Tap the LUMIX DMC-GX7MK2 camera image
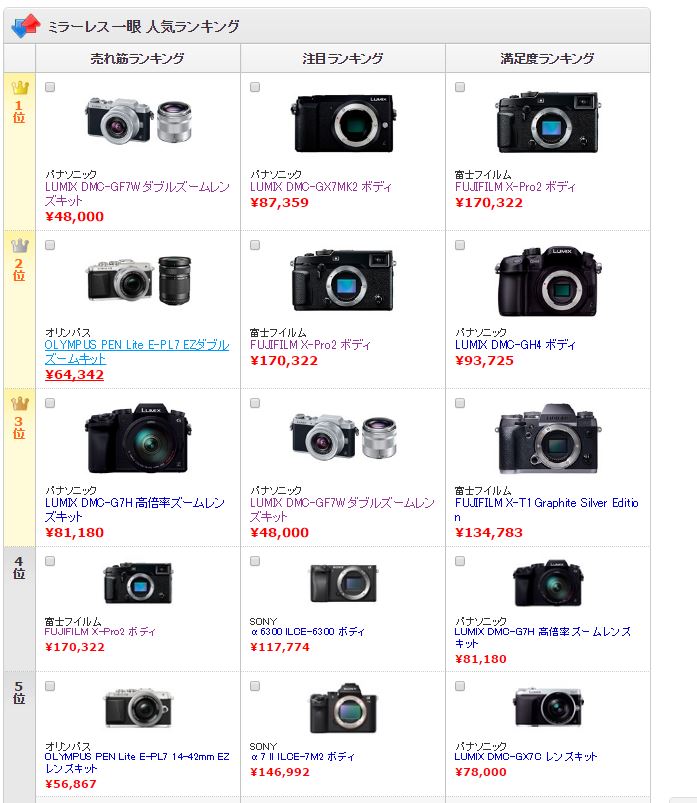Screen dimensions: 697x803 343,122
